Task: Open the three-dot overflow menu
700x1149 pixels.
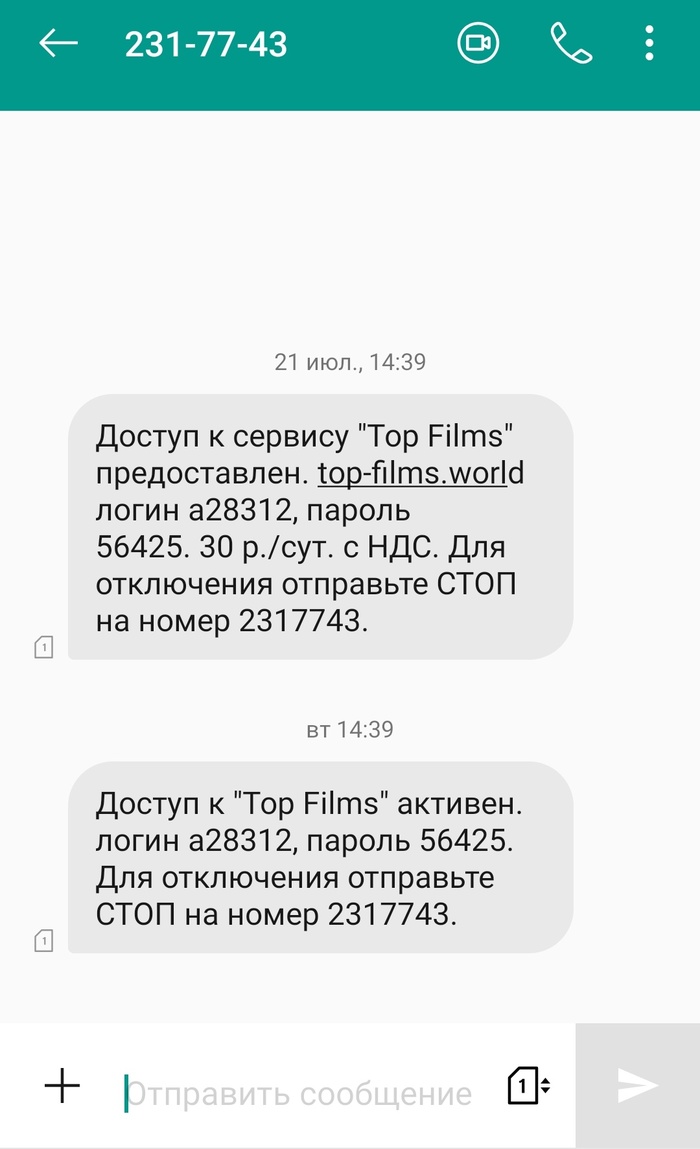Action: click(x=650, y=43)
